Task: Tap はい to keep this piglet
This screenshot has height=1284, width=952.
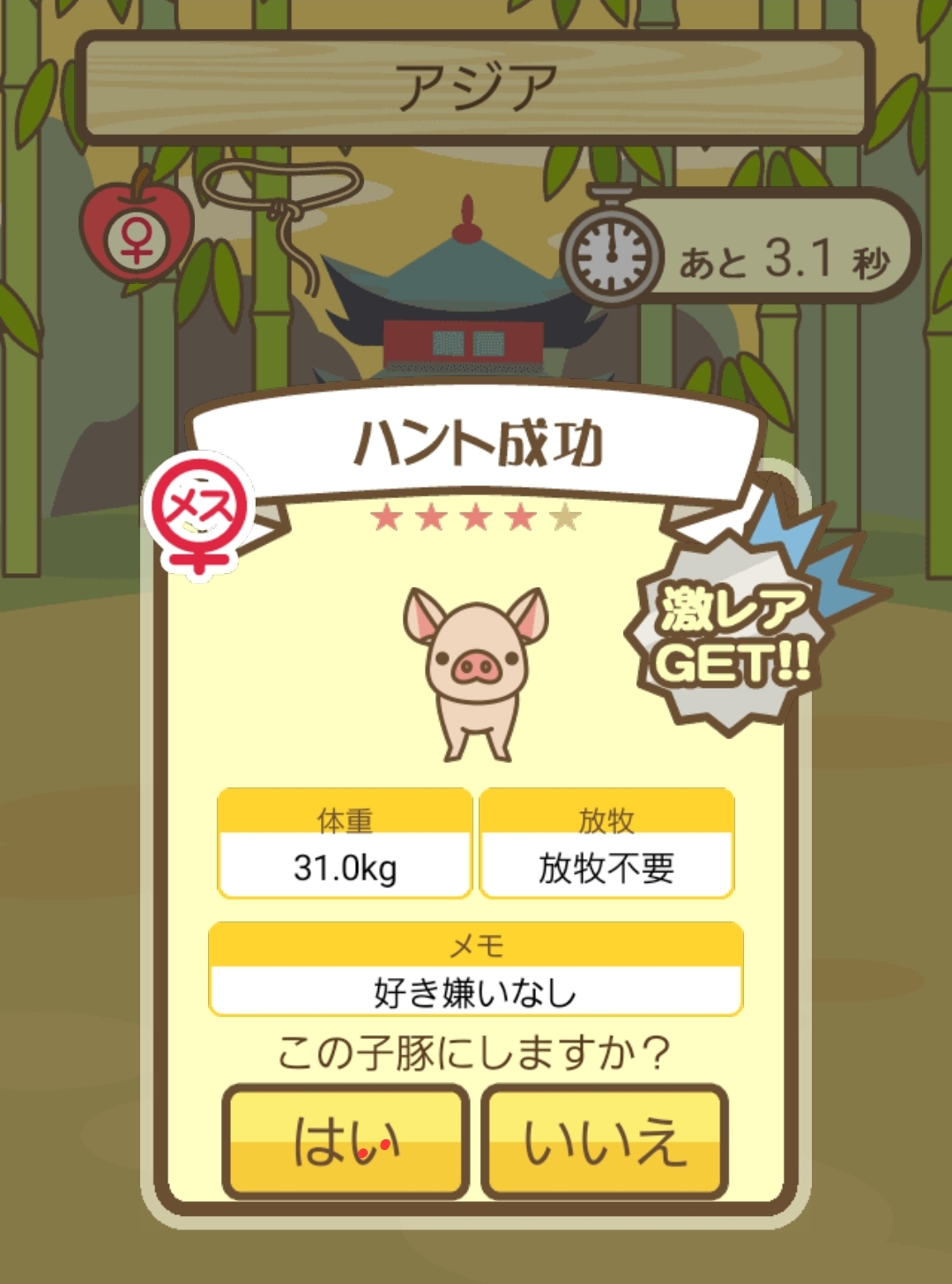Action: point(346,1141)
